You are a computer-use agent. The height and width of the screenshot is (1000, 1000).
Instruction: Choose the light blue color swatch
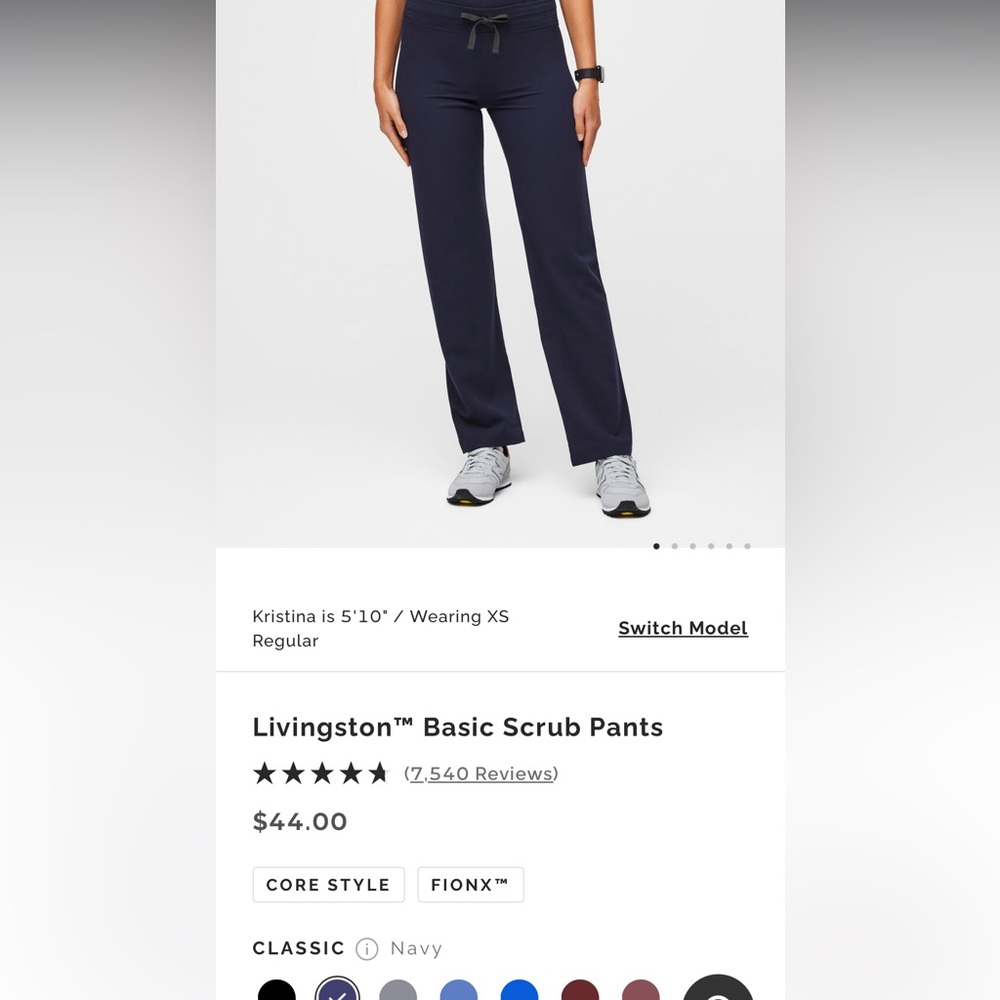pos(459,991)
